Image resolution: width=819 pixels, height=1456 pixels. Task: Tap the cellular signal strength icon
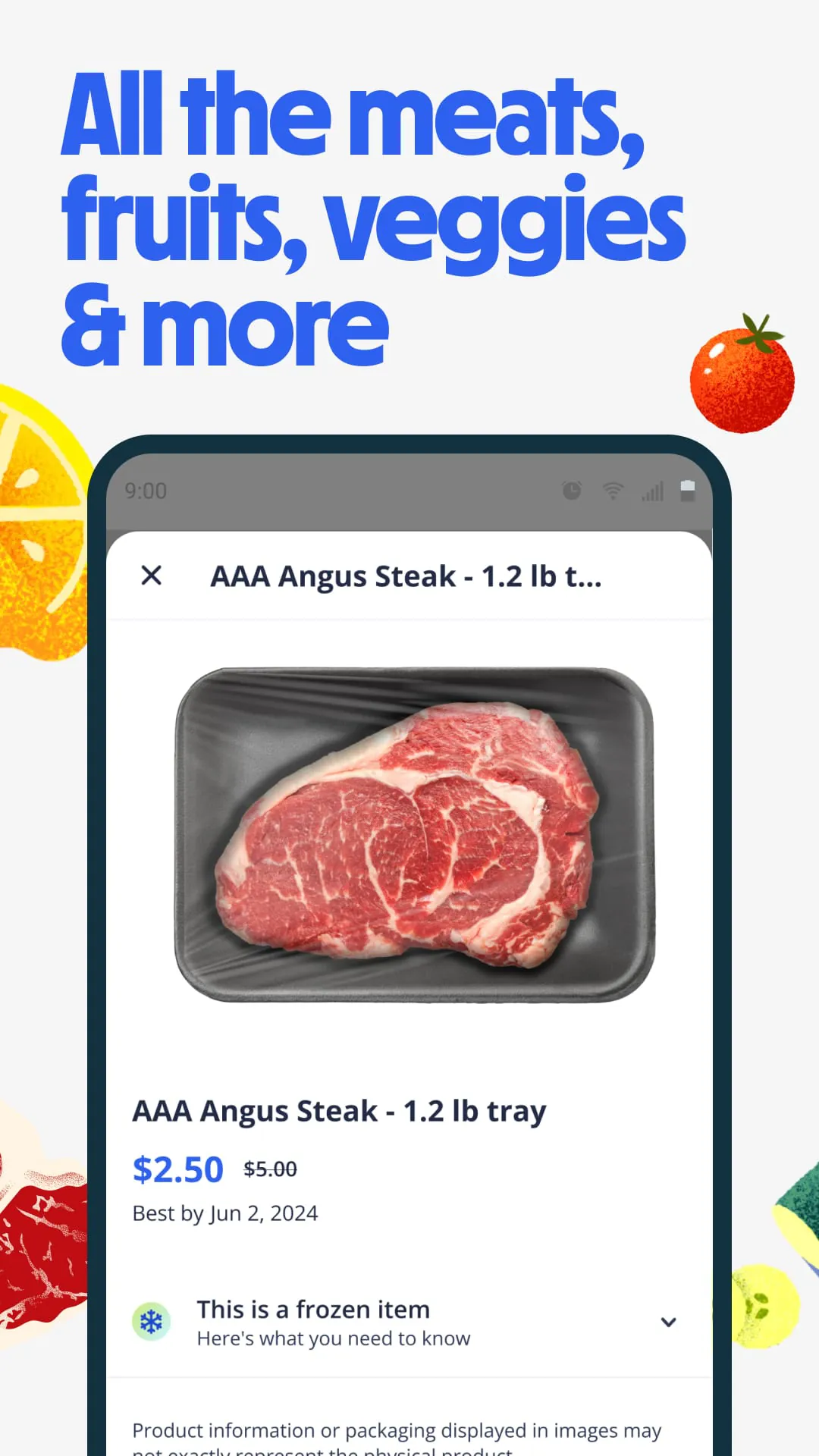click(653, 491)
